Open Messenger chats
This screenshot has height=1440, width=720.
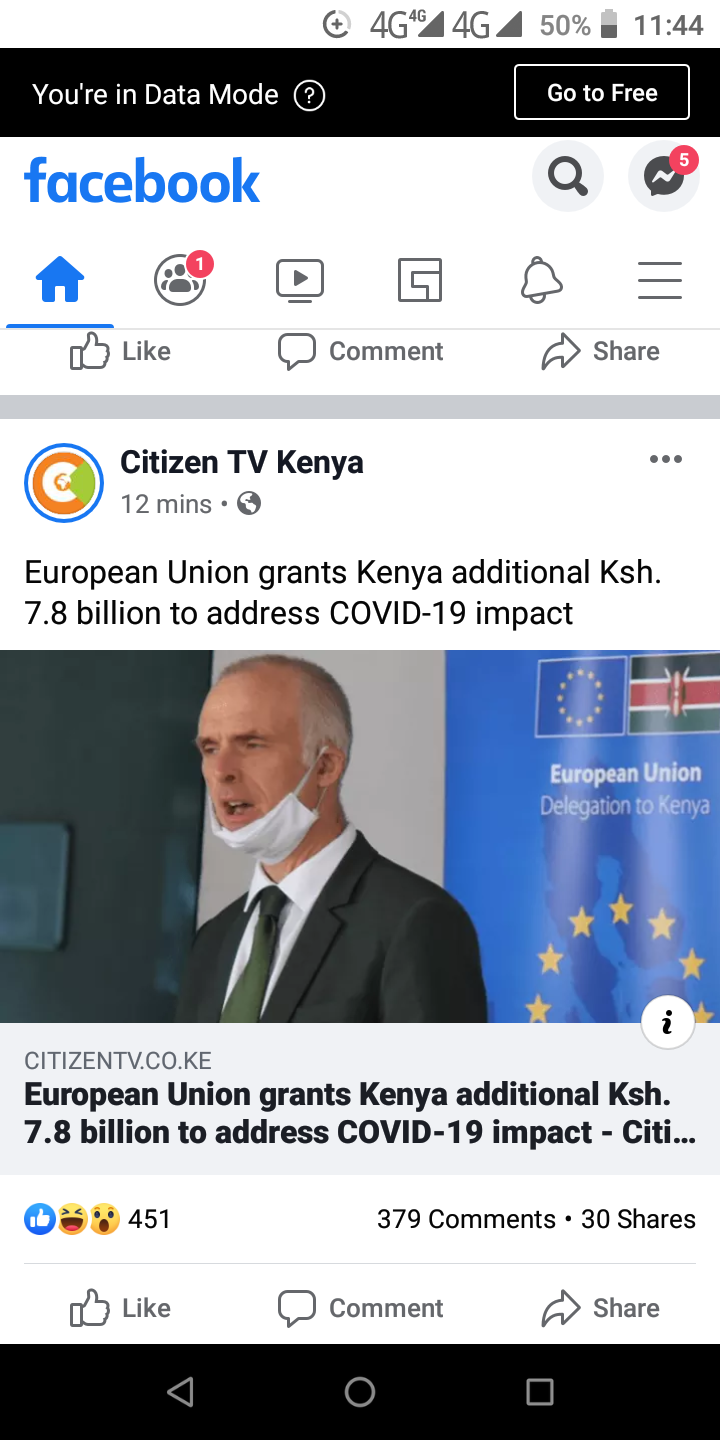pyautogui.click(x=663, y=177)
